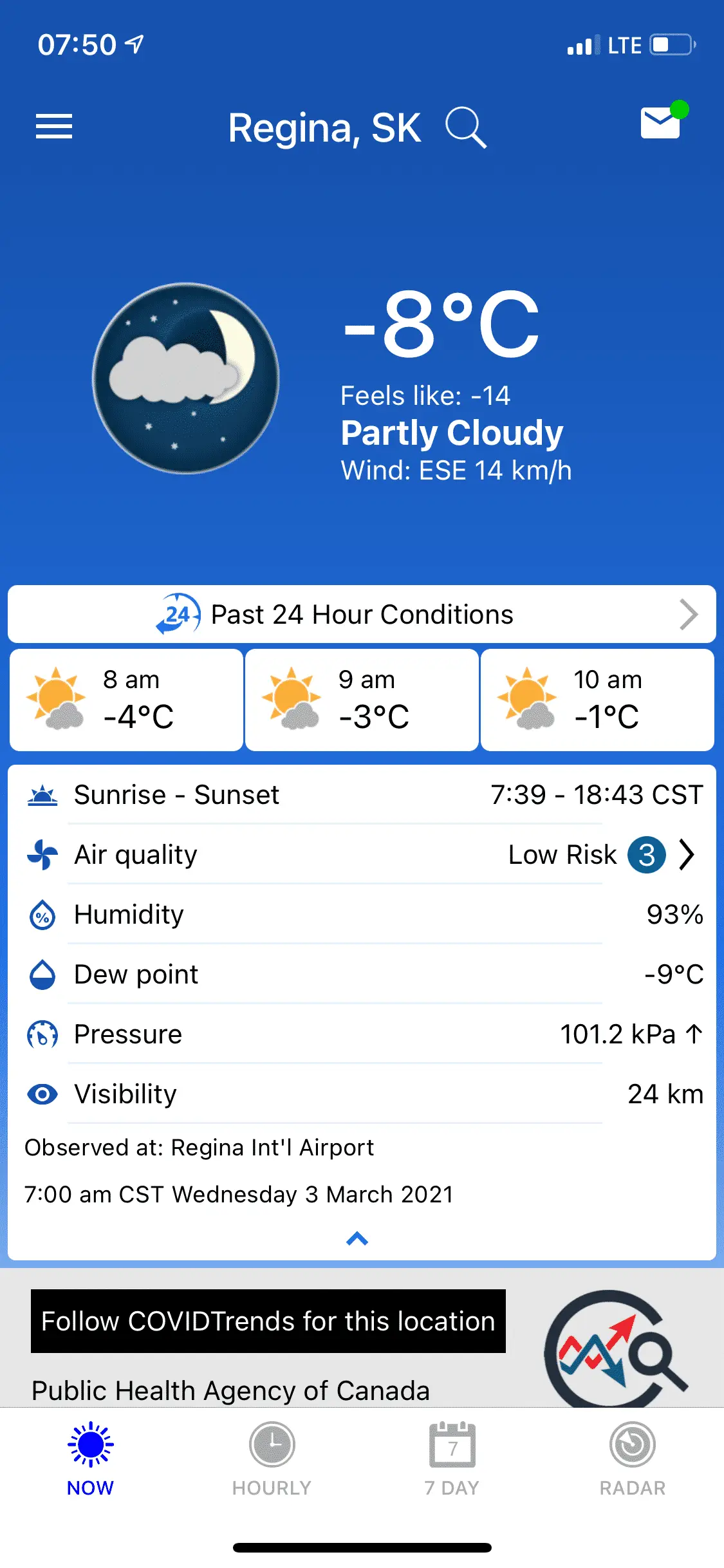Search for another location
724x1568 pixels.
(465, 127)
